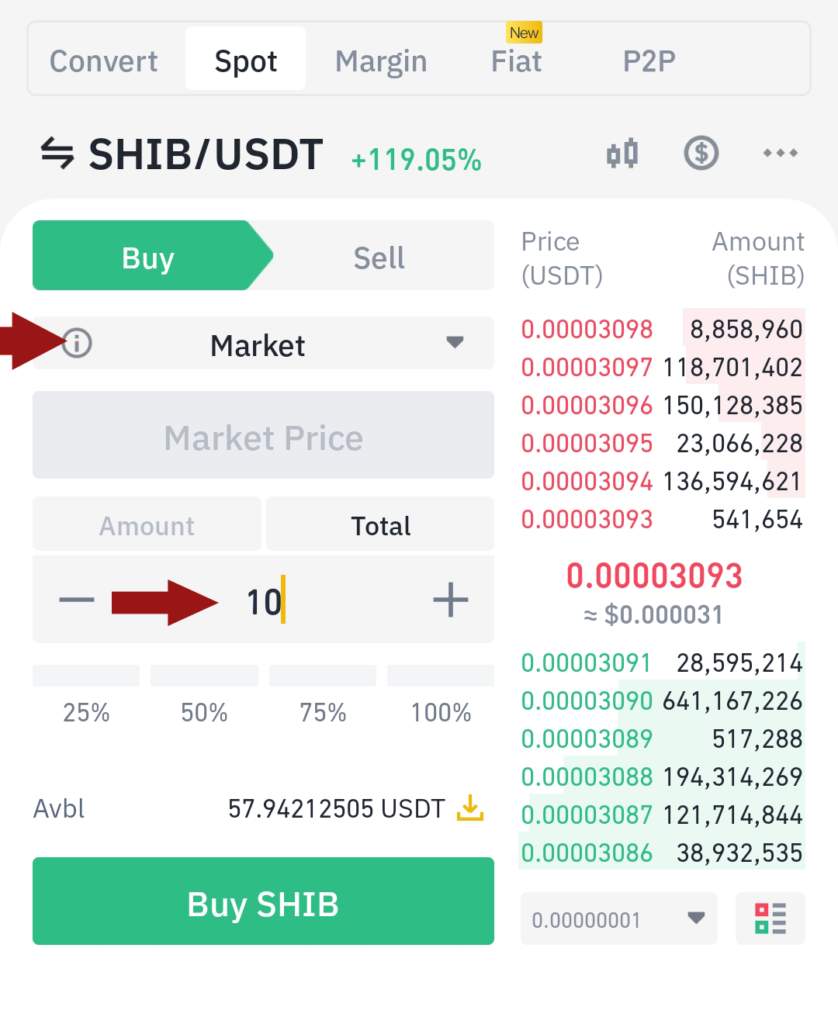Place the Buy SHIB order
This screenshot has width=838, height=1024.
(x=263, y=902)
